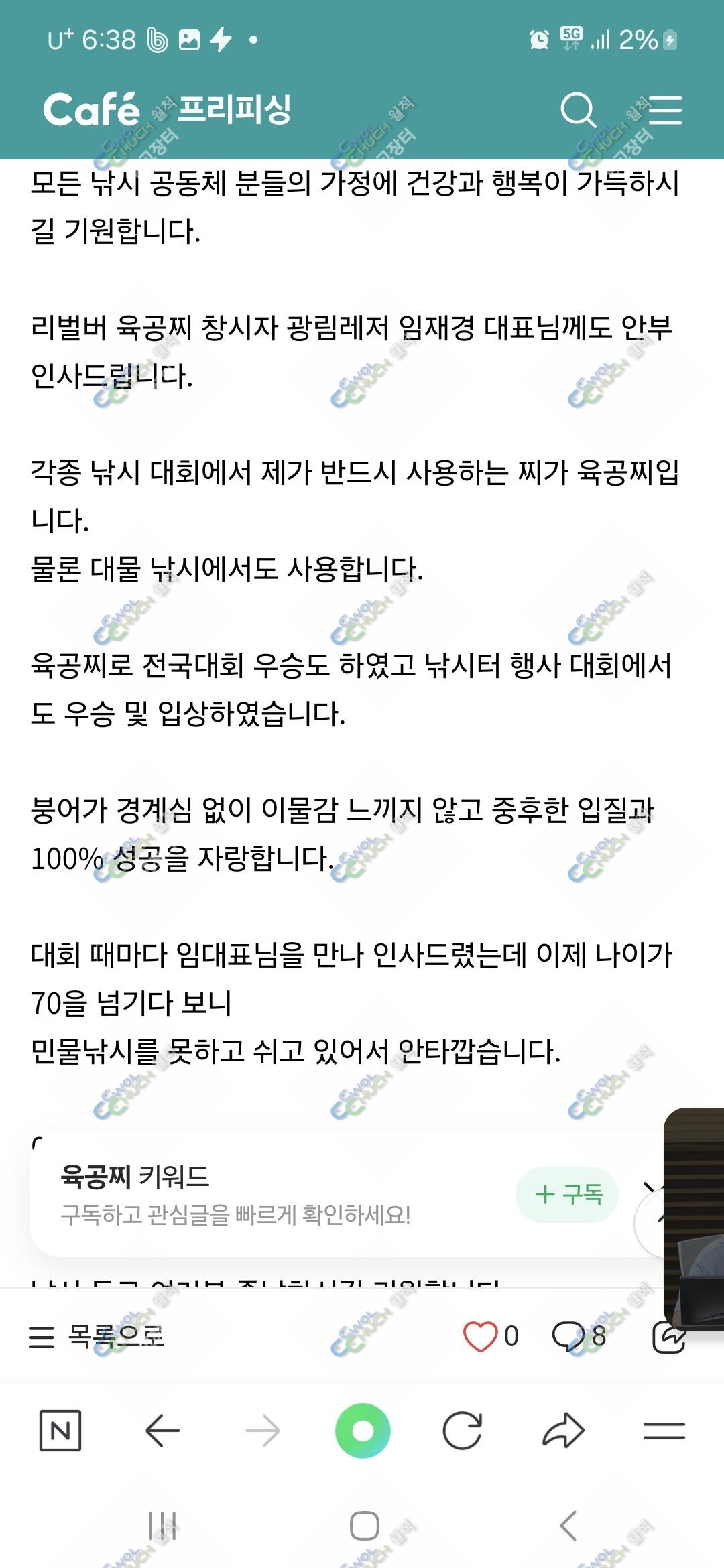724x1568 pixels.
Task: Tap the Café logo
Action: 91,110
